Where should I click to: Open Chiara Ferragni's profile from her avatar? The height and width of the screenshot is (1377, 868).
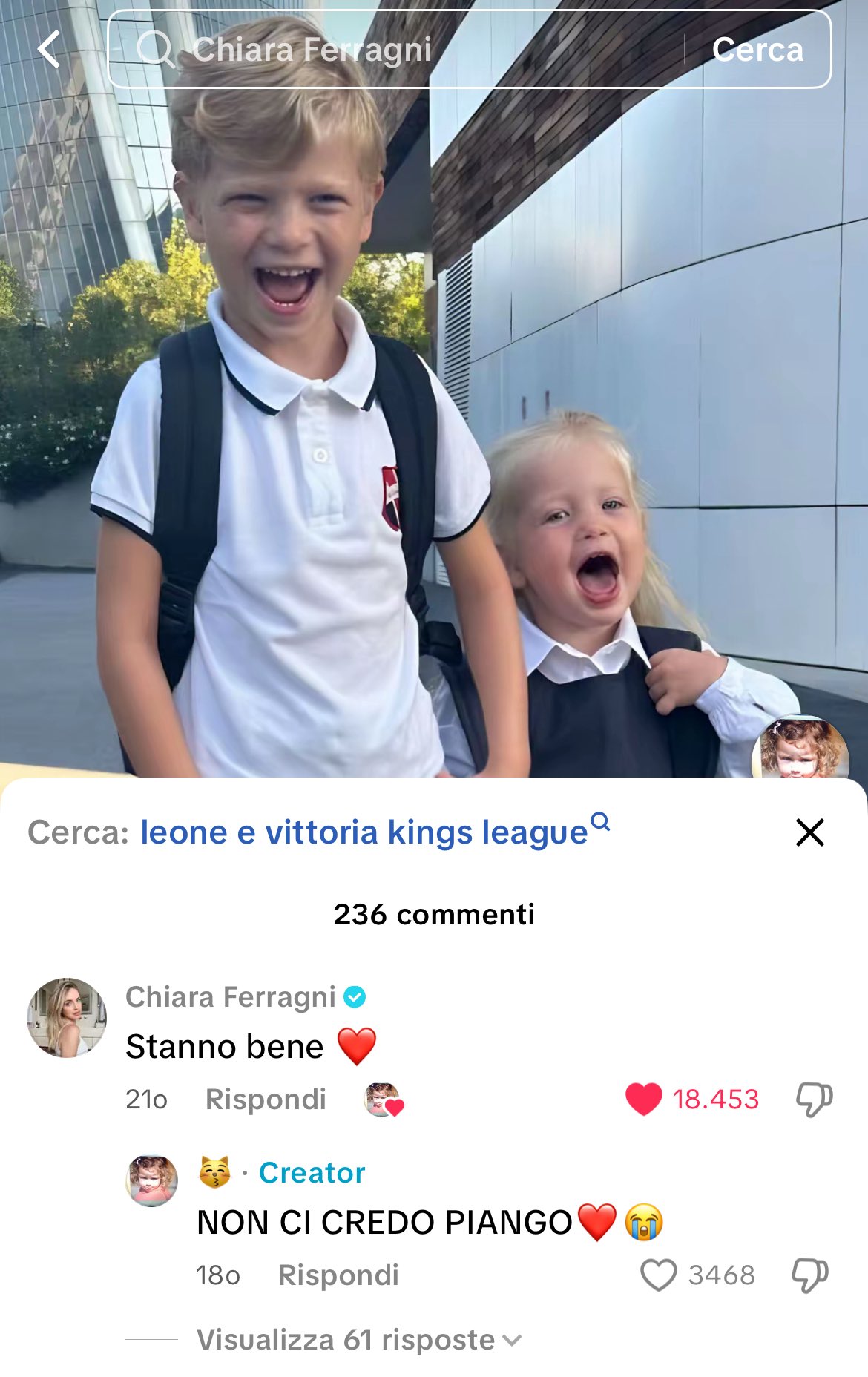67,1017
